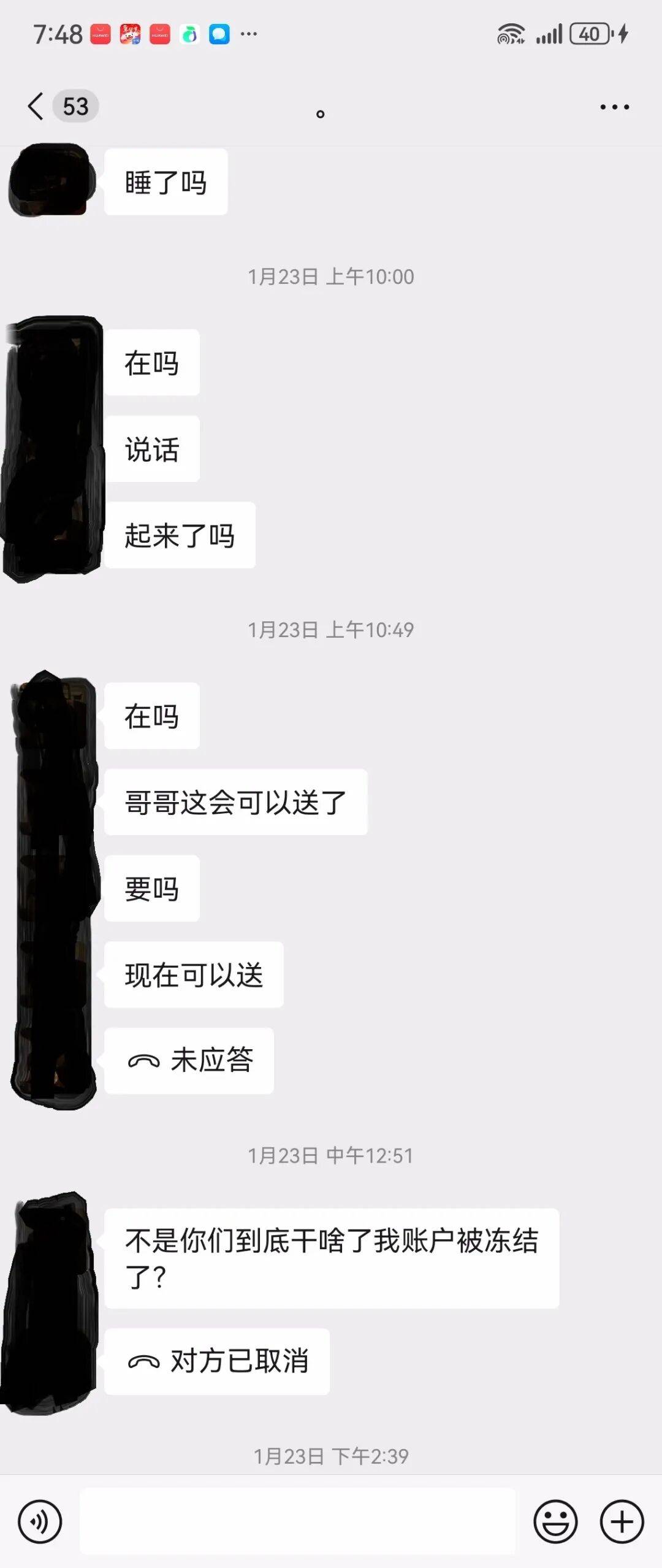The height and width of the screenshot is (1568, 662).
Task: Switch to voice message input
Action: (x=40, y=1521)
